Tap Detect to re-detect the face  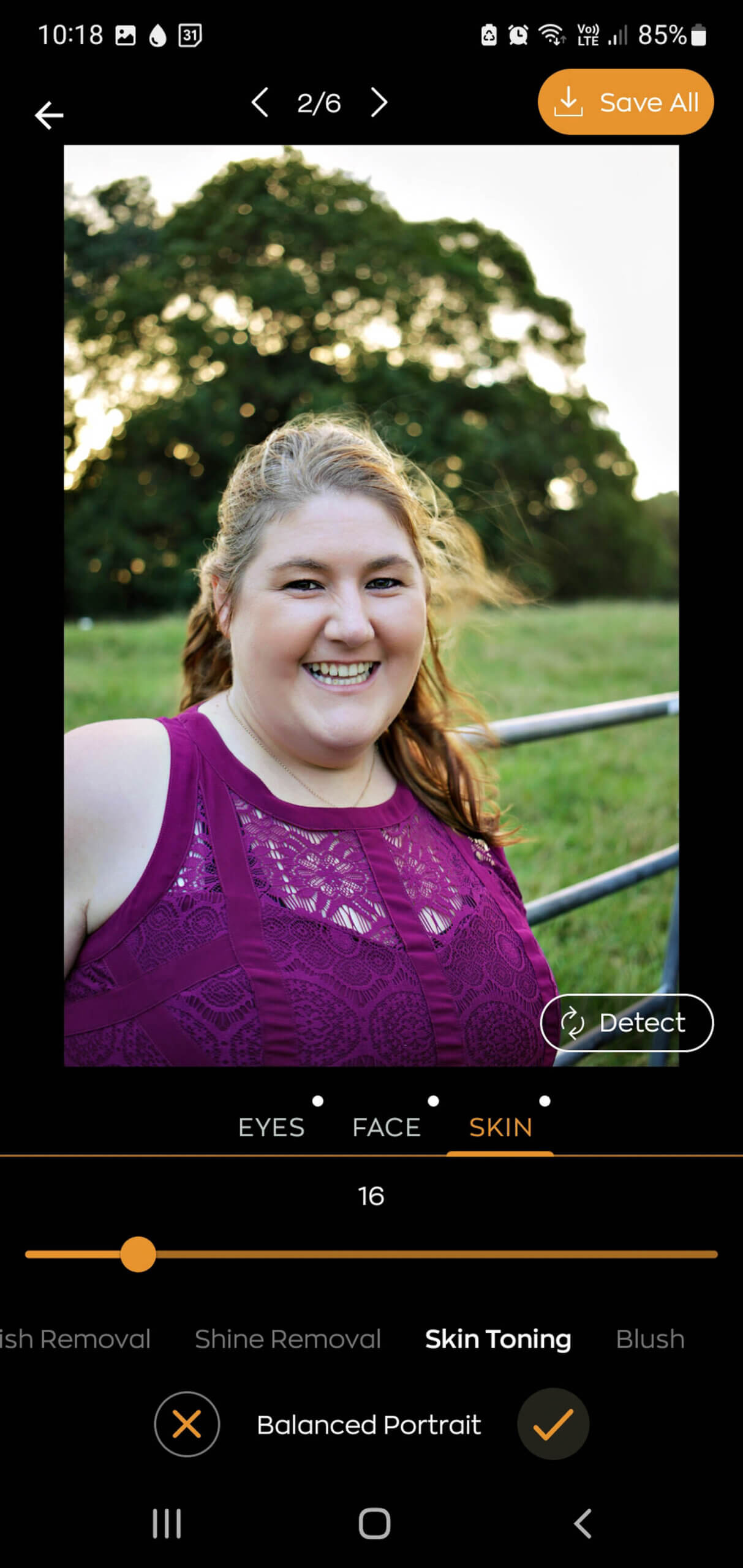[x=626, y=1022]
